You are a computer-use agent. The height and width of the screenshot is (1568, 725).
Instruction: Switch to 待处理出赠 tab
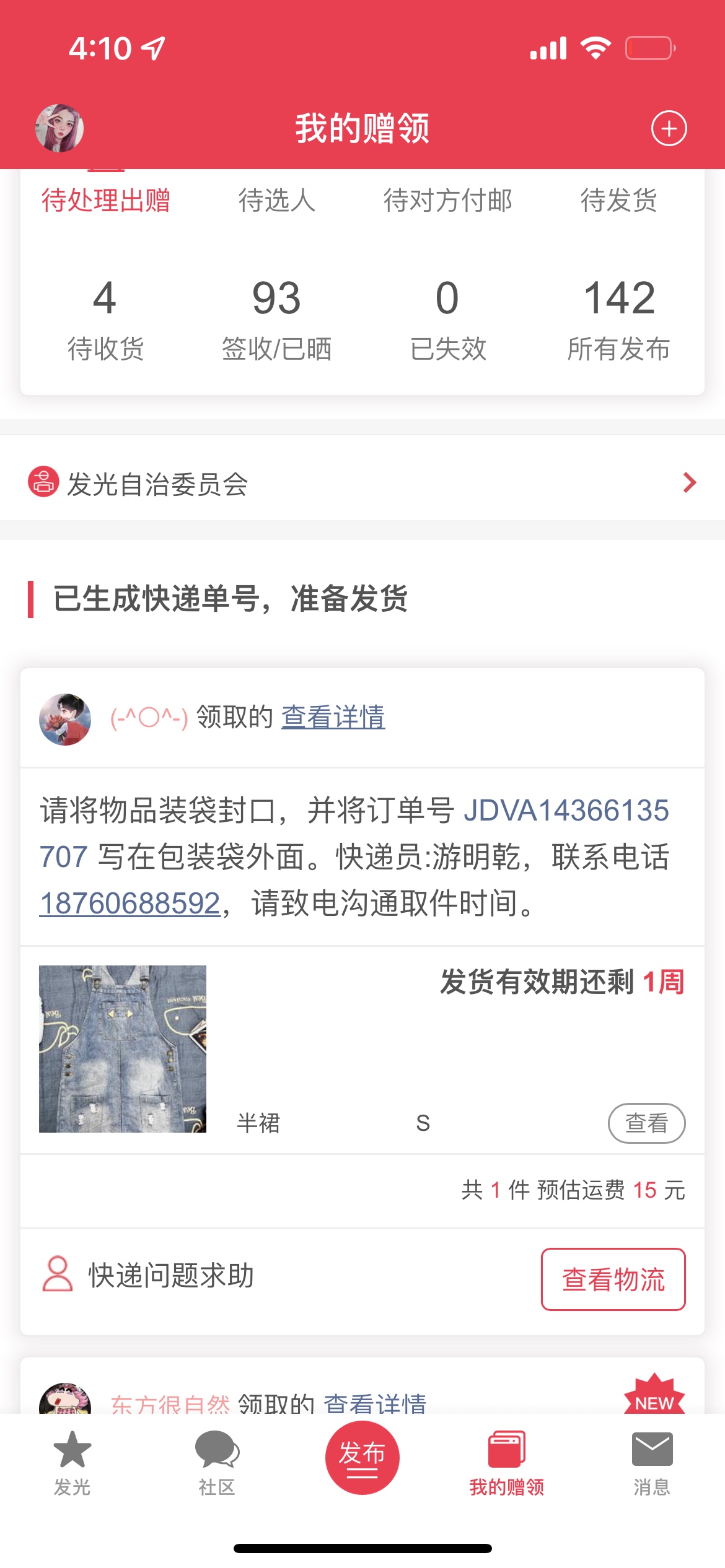[105, 201]
